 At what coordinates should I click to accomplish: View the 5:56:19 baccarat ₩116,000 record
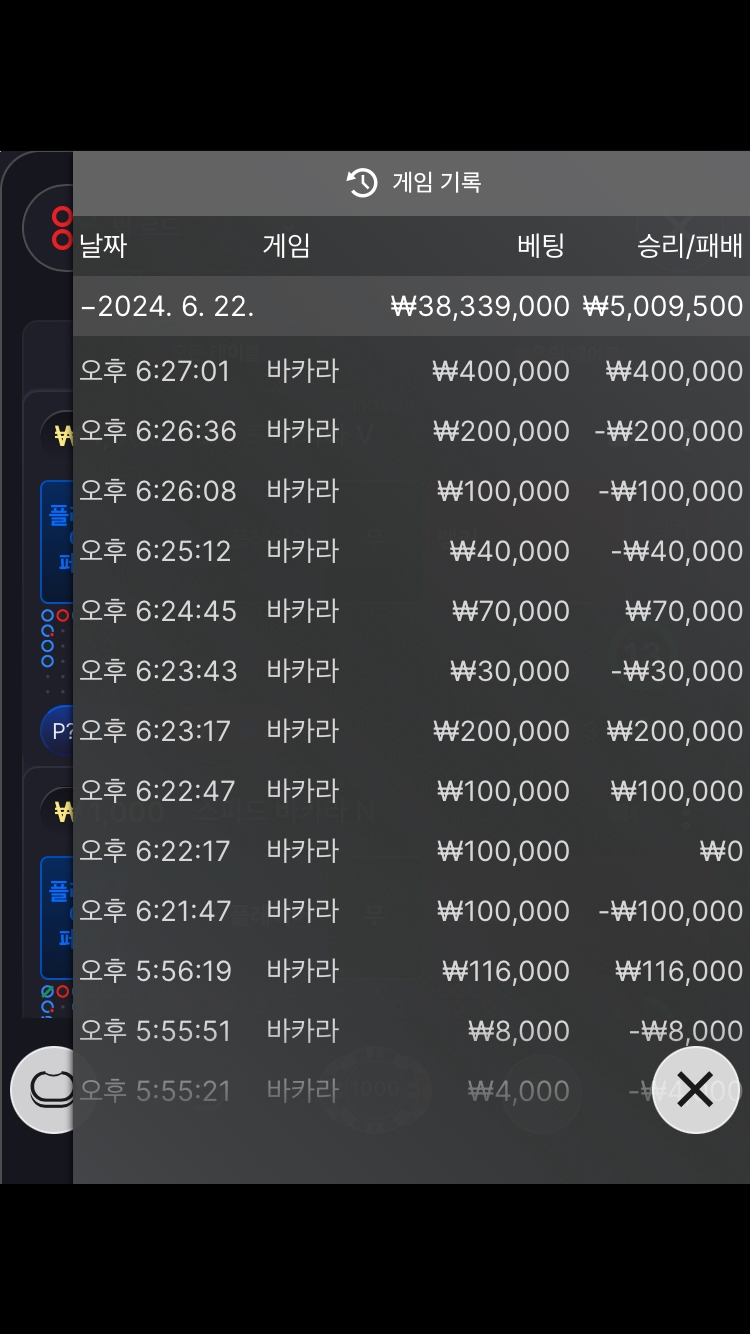coord(411,971)
